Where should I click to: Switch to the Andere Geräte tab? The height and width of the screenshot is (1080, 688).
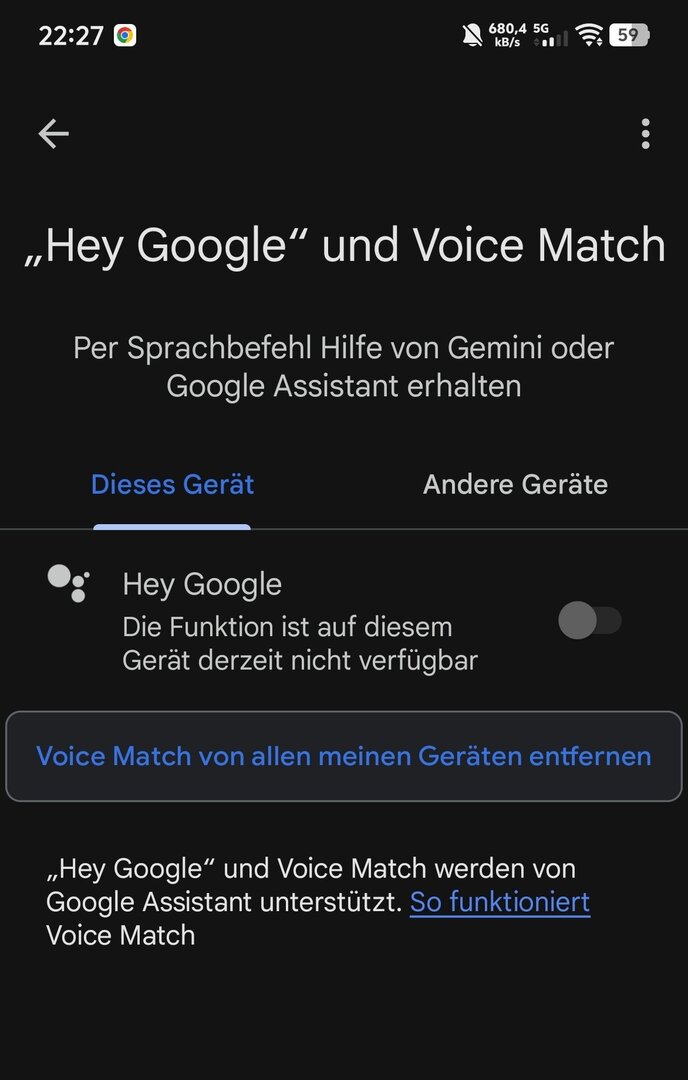(515, 485)
